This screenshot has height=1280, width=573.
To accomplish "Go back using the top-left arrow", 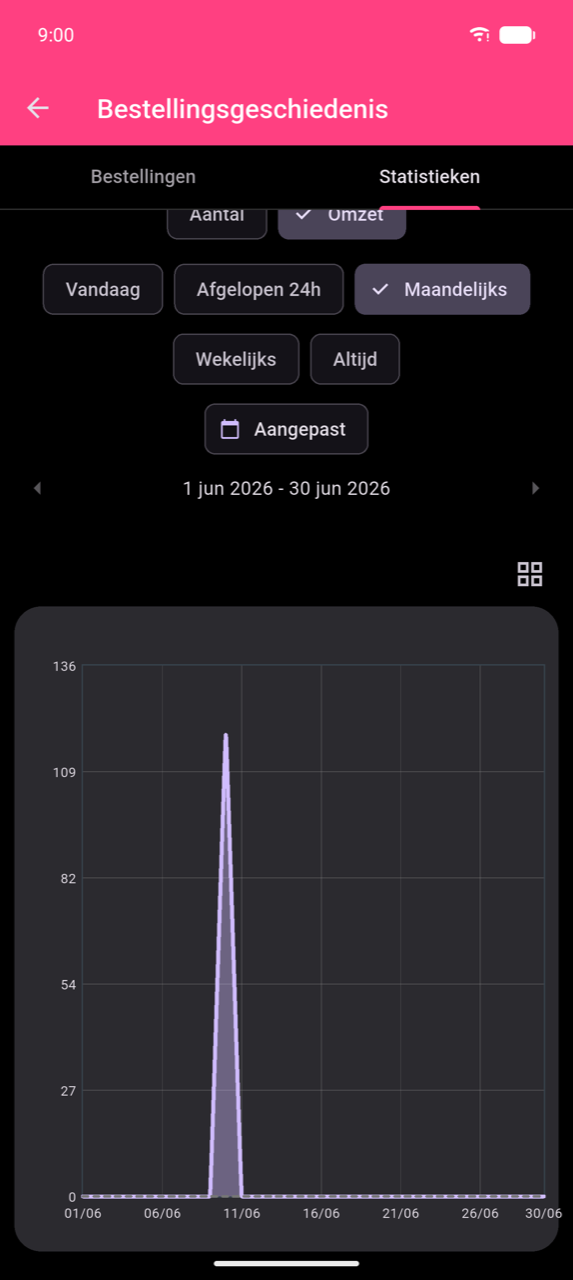I will [38, 108].
